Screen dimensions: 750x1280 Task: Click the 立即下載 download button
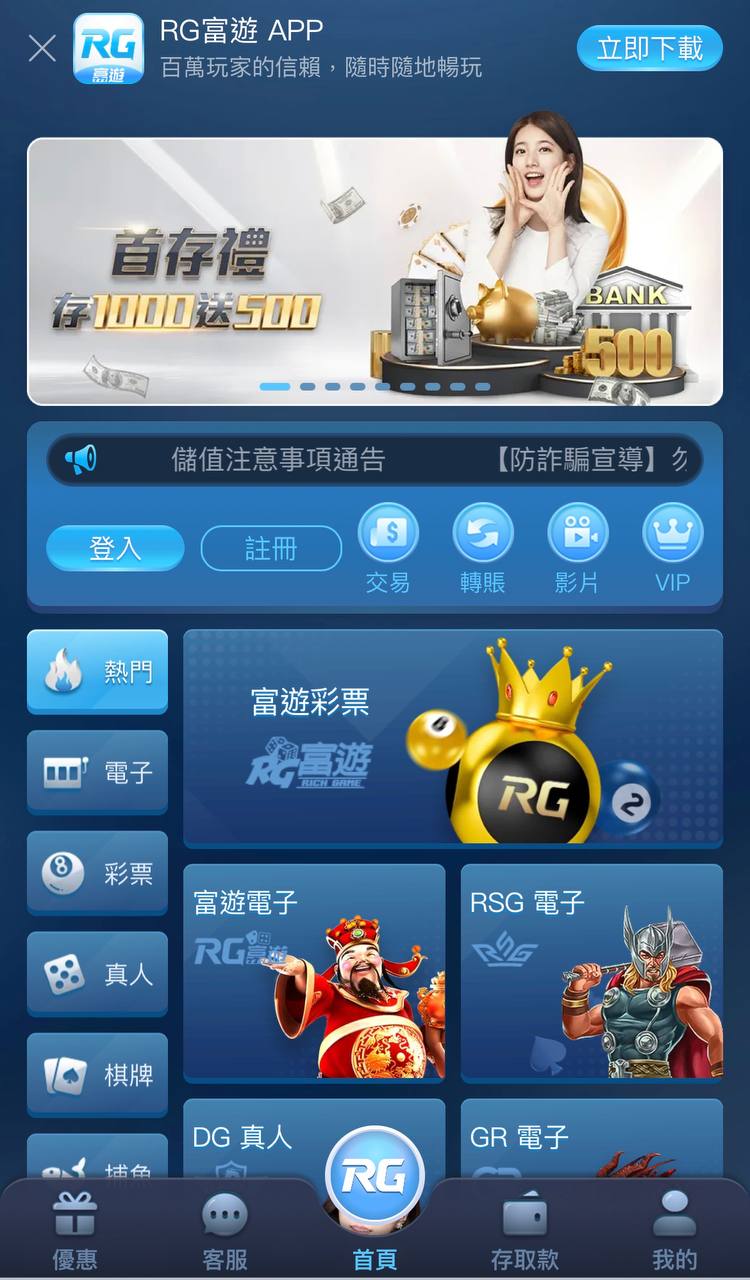[x=649, y=47]
